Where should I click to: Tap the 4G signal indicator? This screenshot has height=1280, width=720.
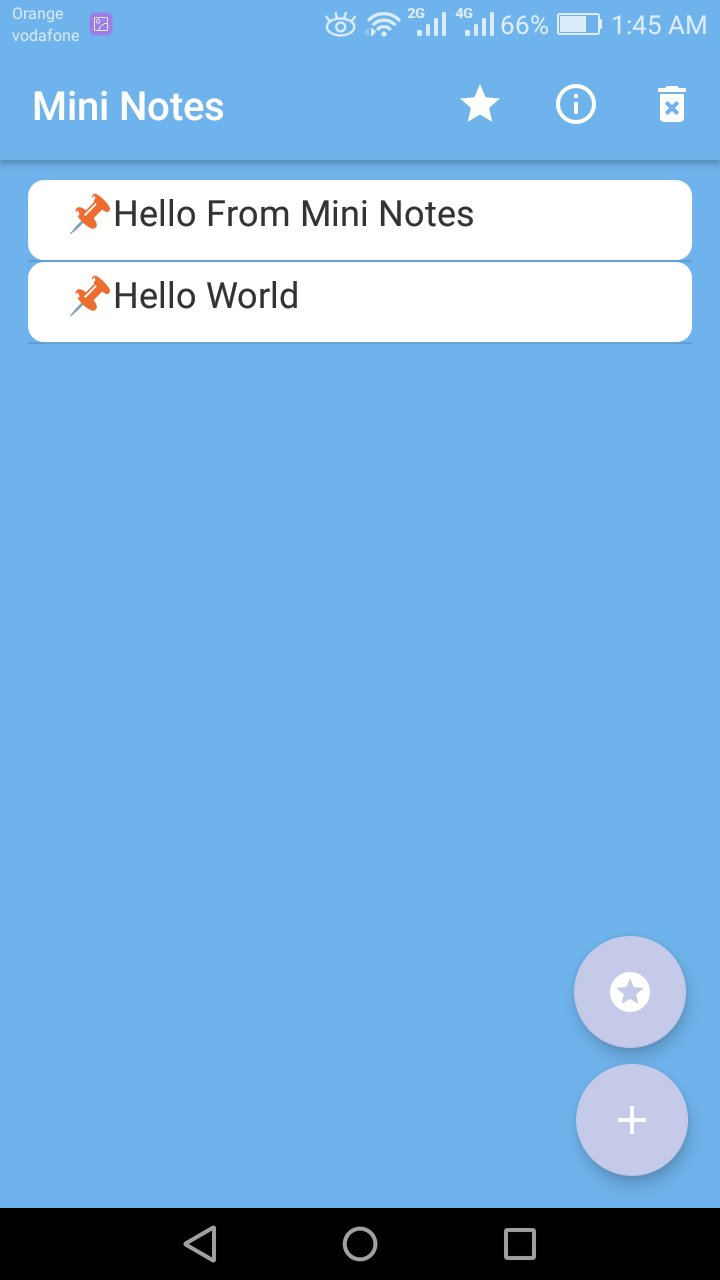click(477, 25)
